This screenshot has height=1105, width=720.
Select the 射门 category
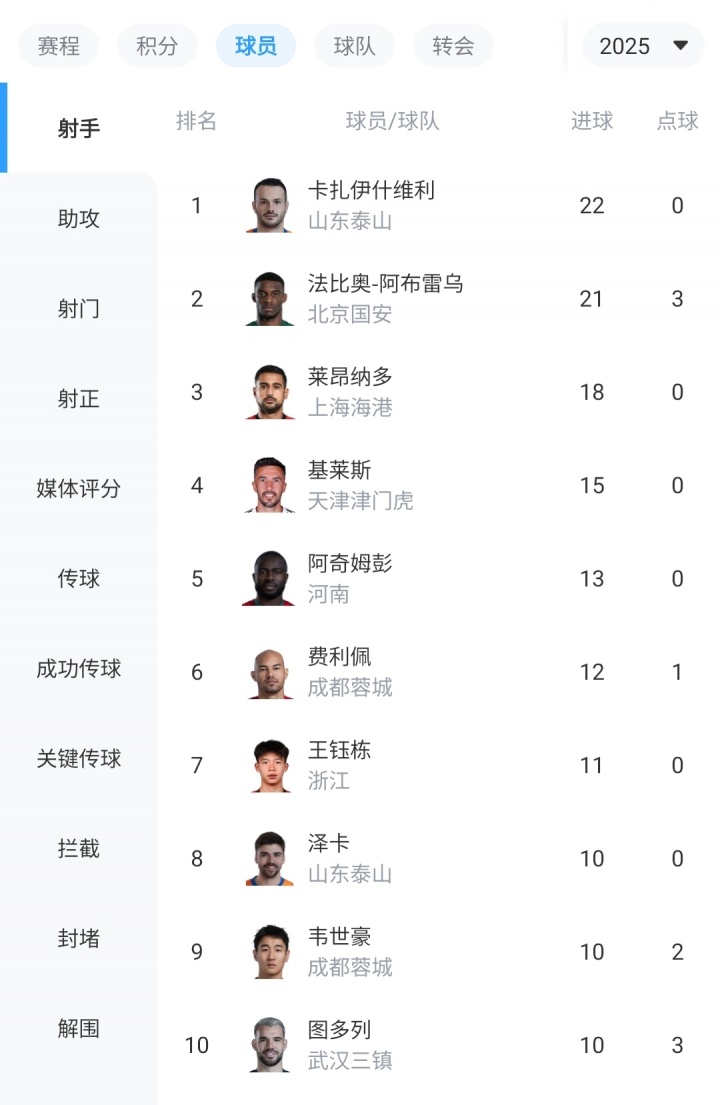pyautogui.click(x=79, y=309)
